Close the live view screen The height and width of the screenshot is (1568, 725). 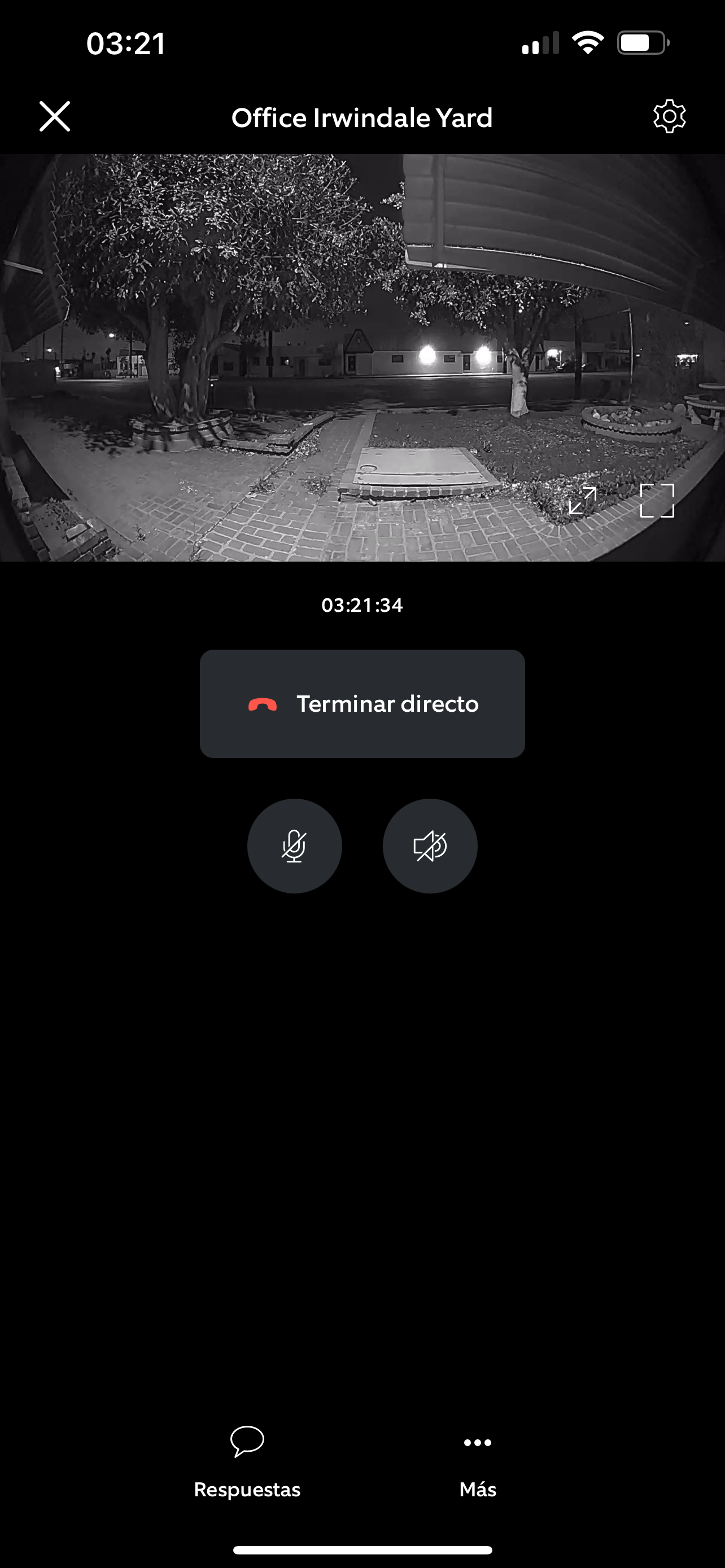55,116
